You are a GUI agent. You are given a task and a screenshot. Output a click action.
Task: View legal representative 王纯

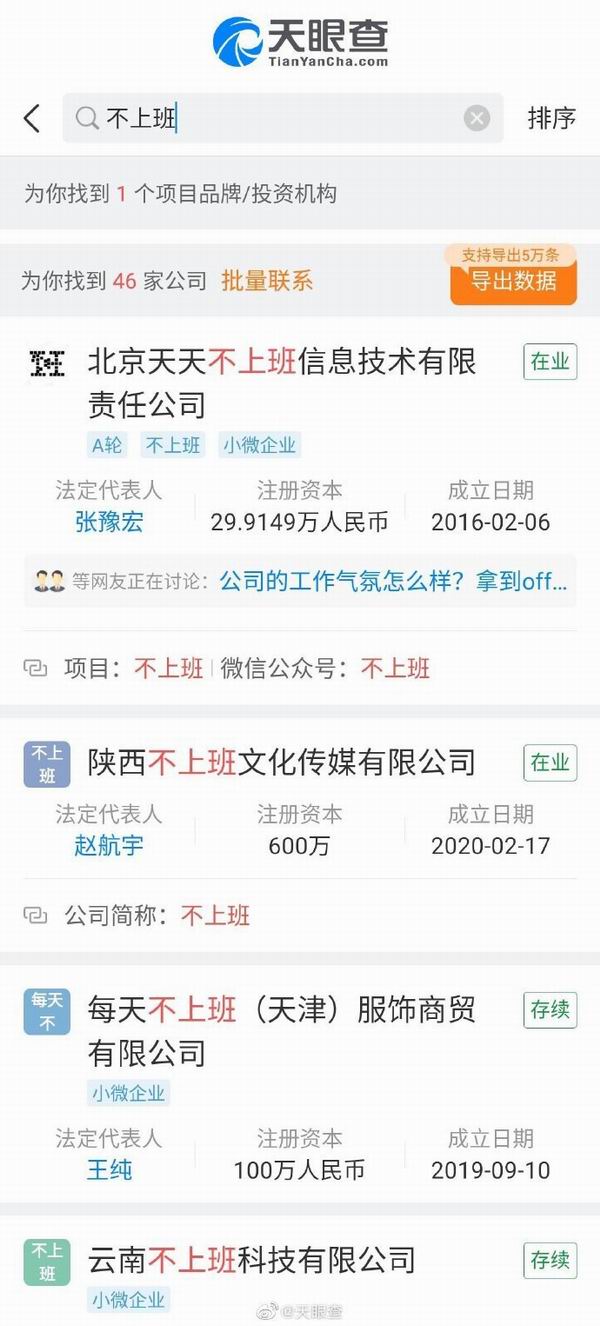pyautogui.click(x=109, y=1170)
